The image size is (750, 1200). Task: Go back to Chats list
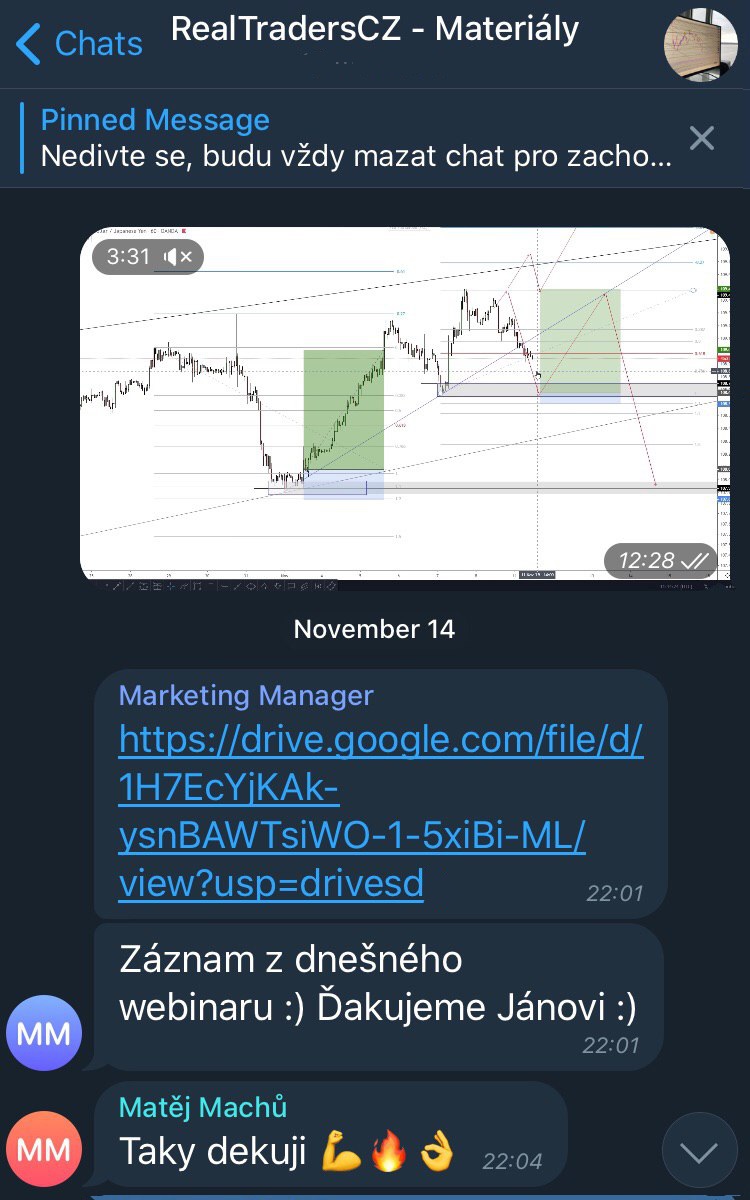point(80,44)
